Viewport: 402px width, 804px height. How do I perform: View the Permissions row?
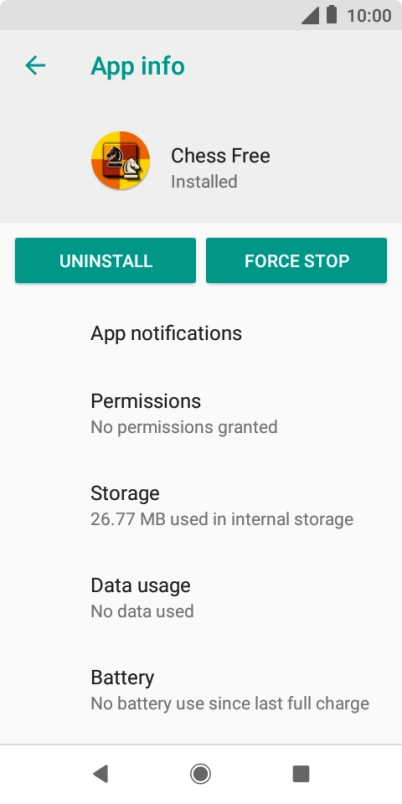tap(201, 413)
